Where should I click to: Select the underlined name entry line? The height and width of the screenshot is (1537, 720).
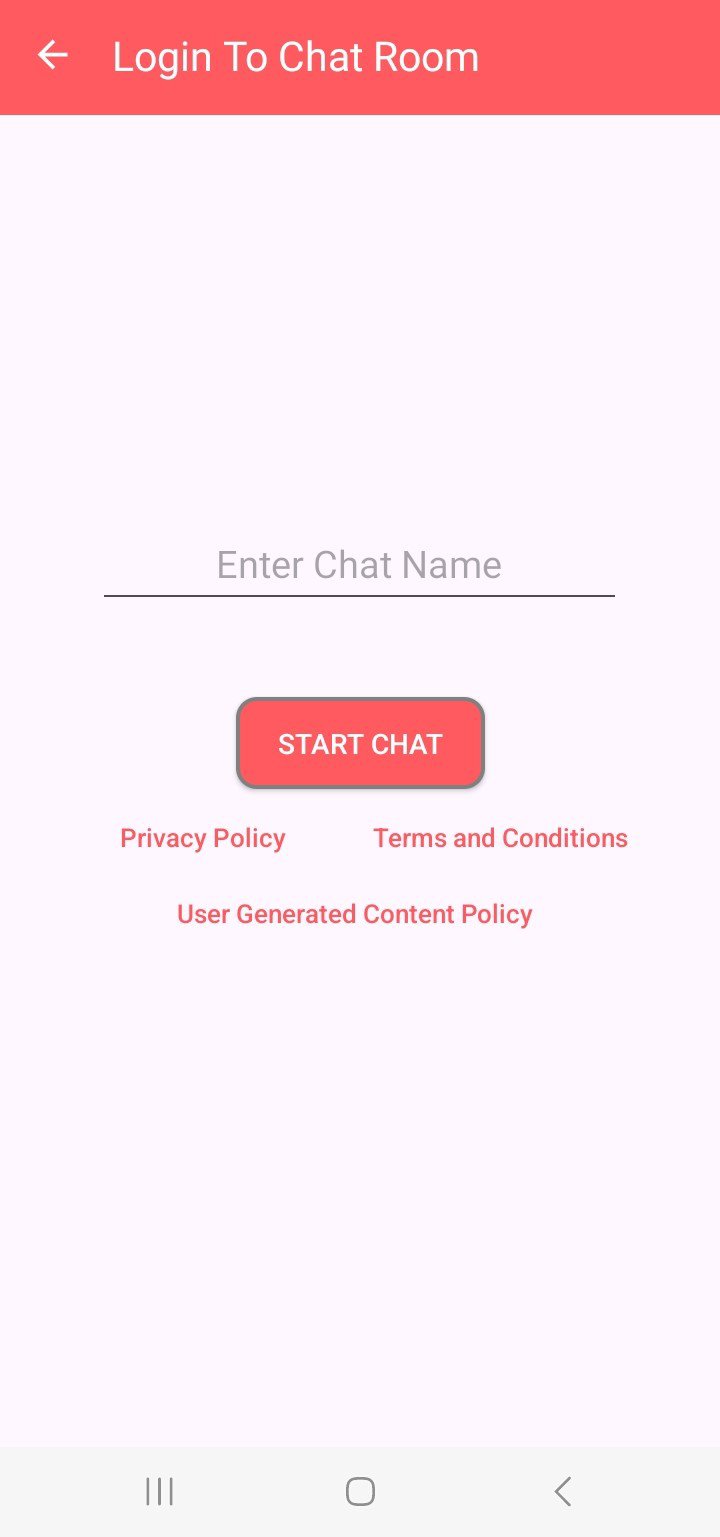coord(358,580)
